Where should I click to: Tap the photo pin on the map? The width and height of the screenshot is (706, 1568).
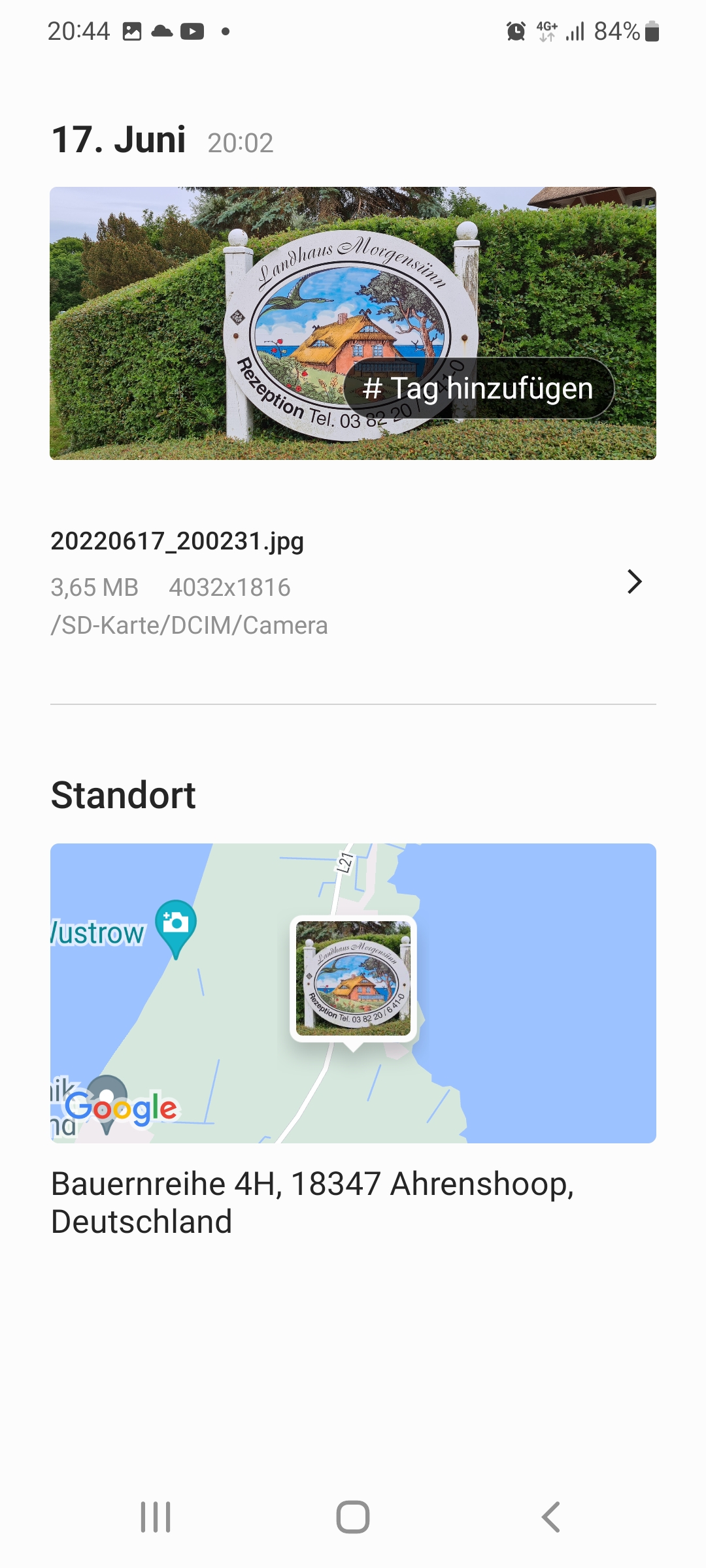point(353,978)
